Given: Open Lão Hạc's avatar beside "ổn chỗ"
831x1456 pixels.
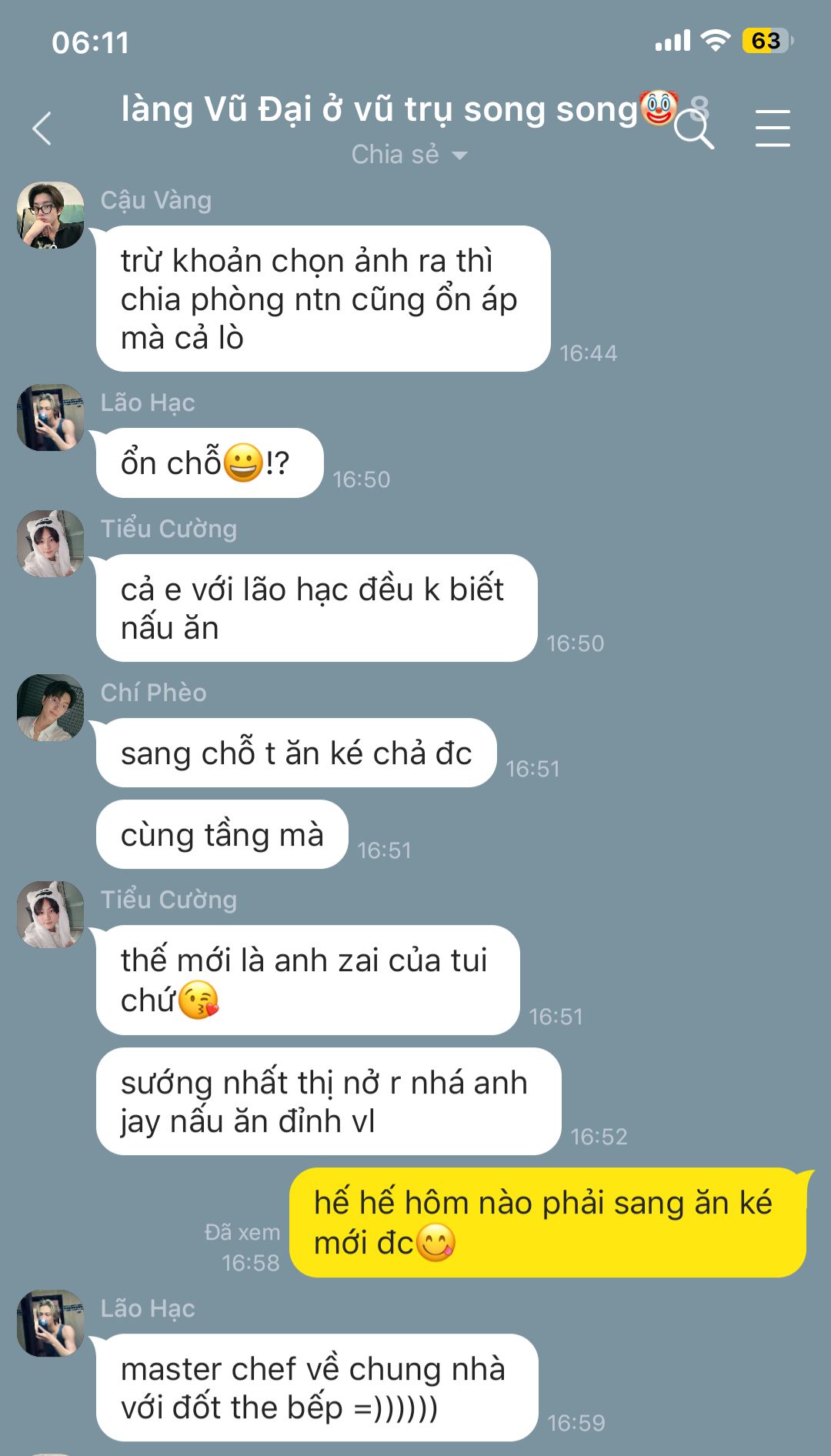Looking at the screenshot, I should pyautogui.click(x=51, y=418).
